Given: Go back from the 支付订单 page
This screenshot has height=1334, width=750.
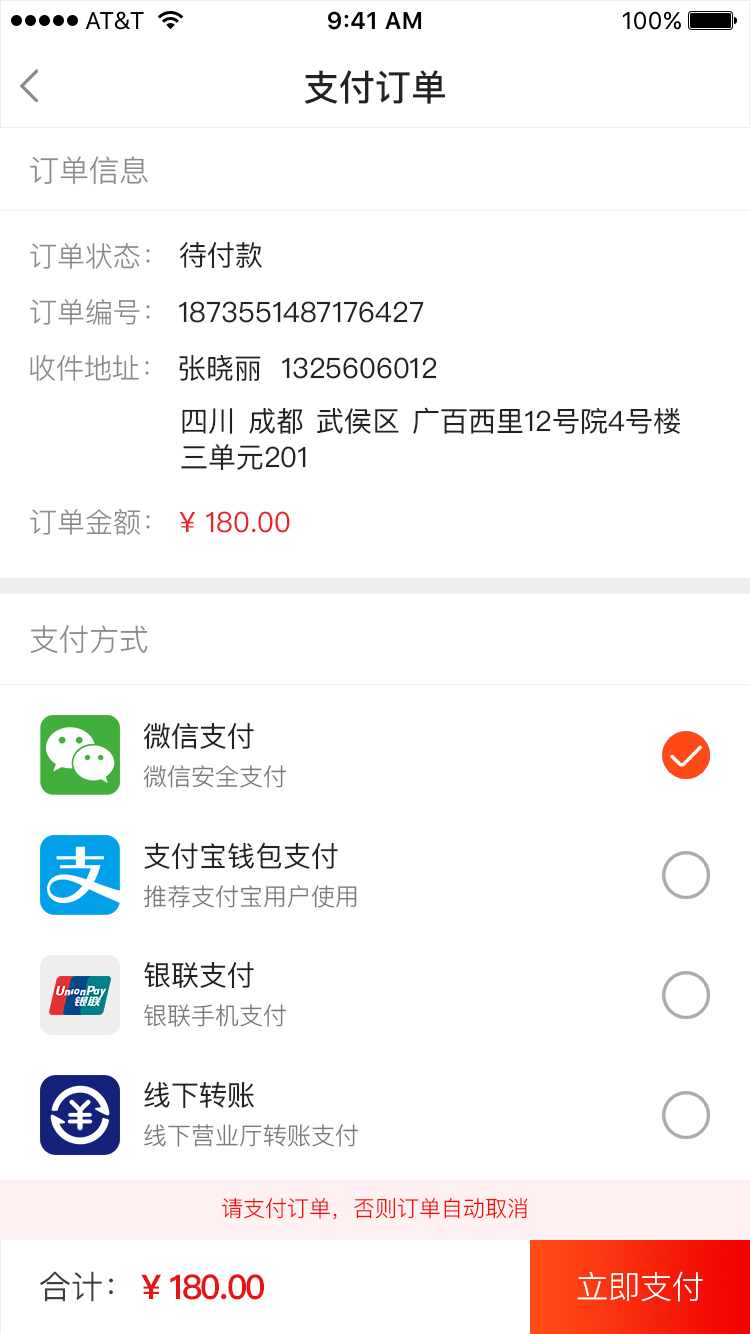Looking at the screenshot, I should (x=30, y=87).
